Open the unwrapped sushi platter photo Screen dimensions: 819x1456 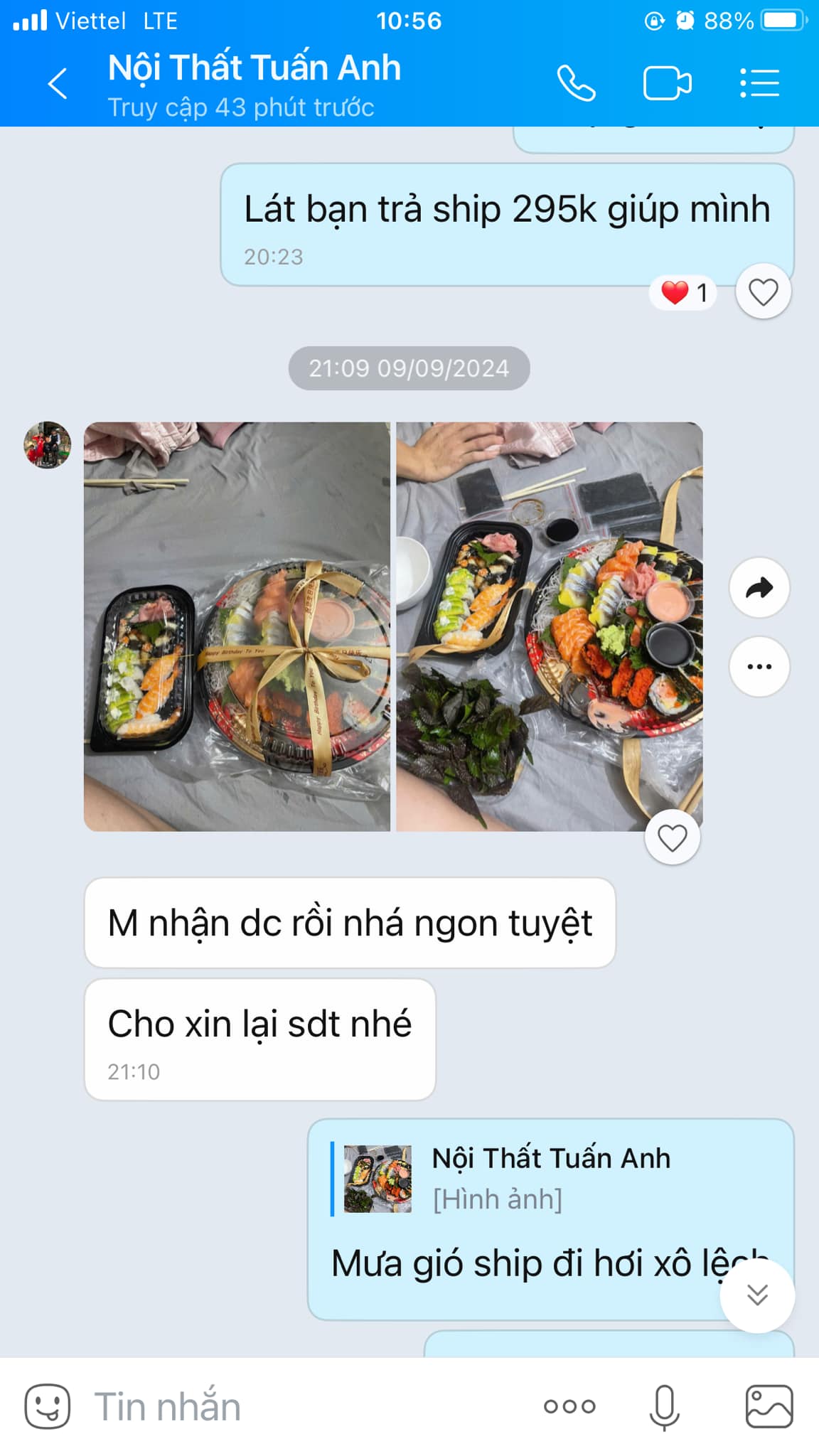click(549, 626)
